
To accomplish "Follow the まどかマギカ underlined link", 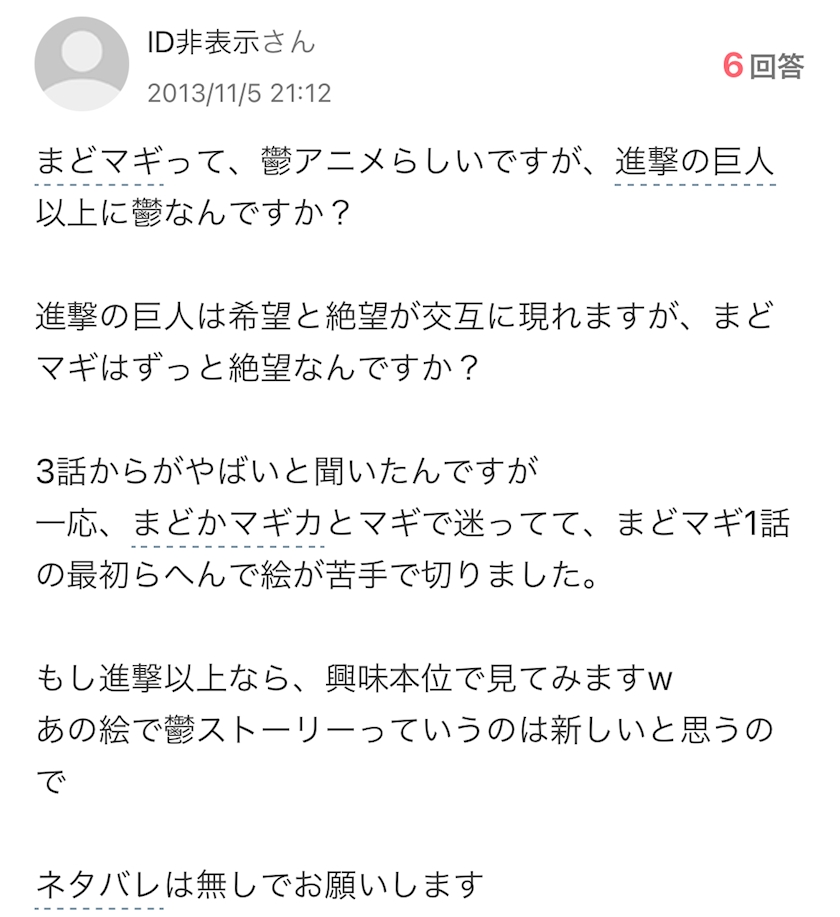I will tap(228, 523).
